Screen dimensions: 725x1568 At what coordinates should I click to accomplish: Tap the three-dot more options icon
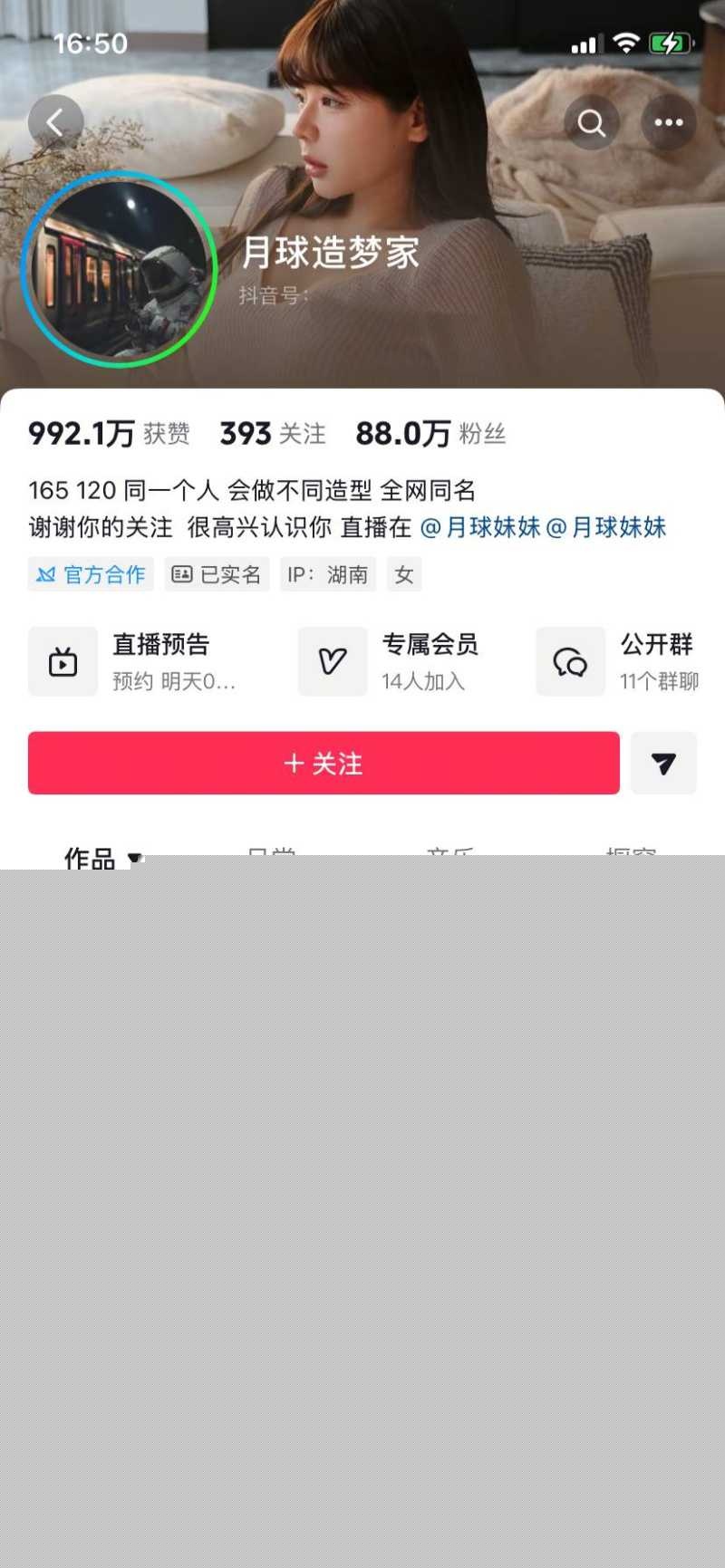coord(669,121)
